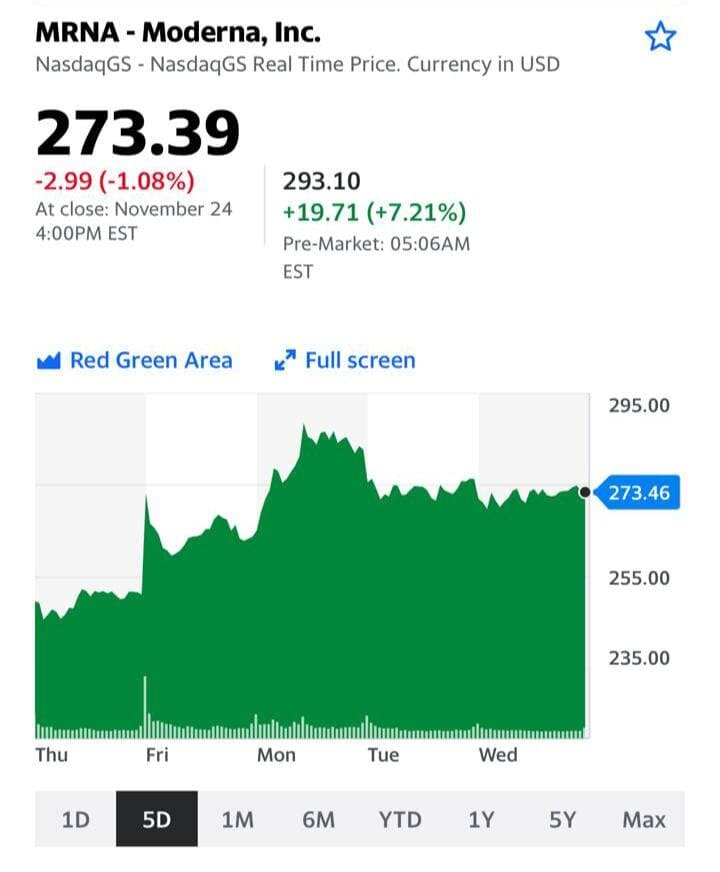Change chart type from Red Green Area
Viewport: 720px width, 872px height.
(135, 360)
